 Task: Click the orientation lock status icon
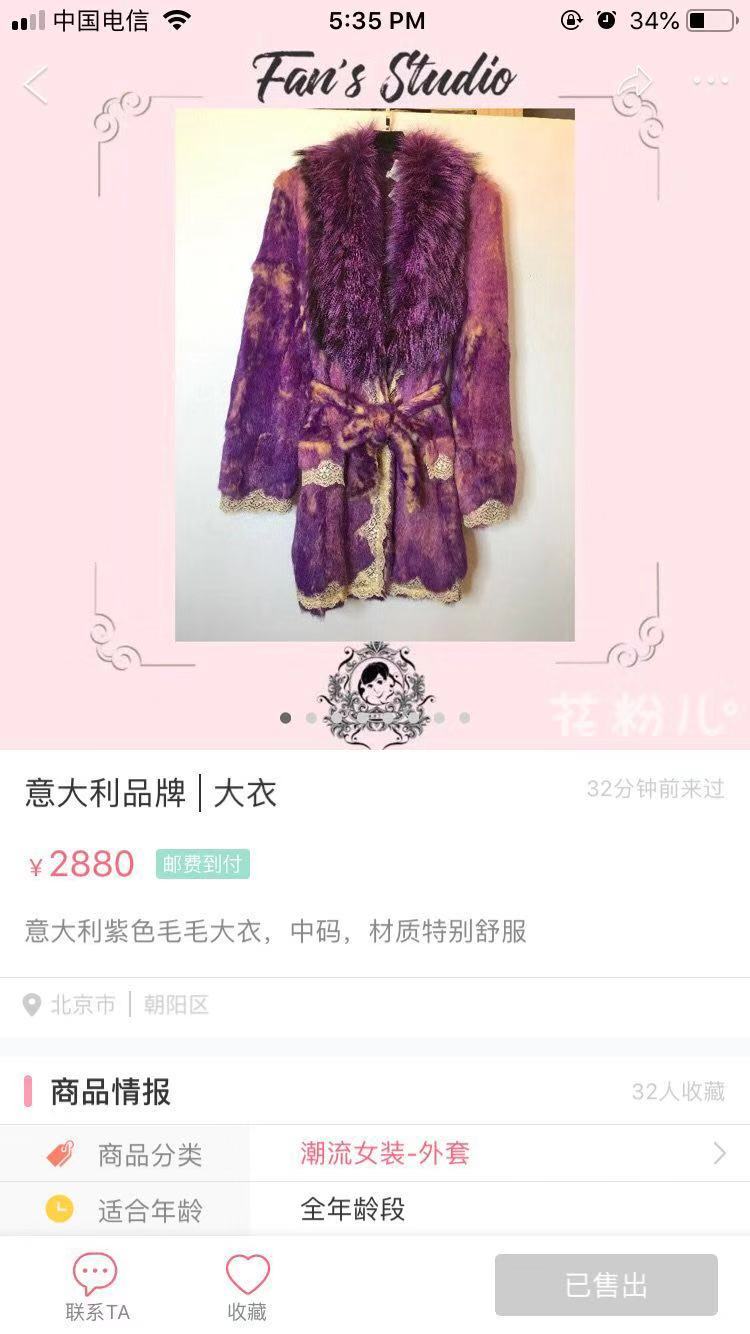pos(569,19)
